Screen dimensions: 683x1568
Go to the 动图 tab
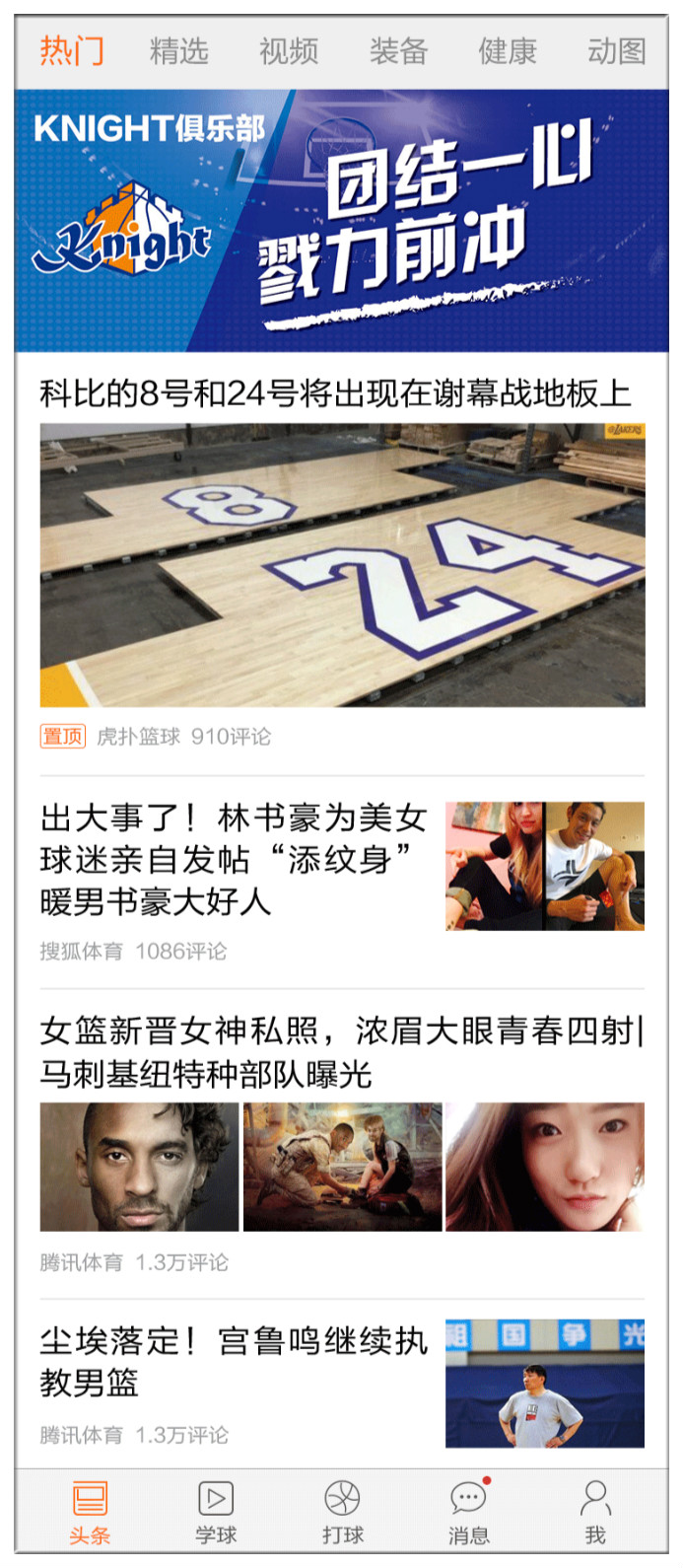617,50
